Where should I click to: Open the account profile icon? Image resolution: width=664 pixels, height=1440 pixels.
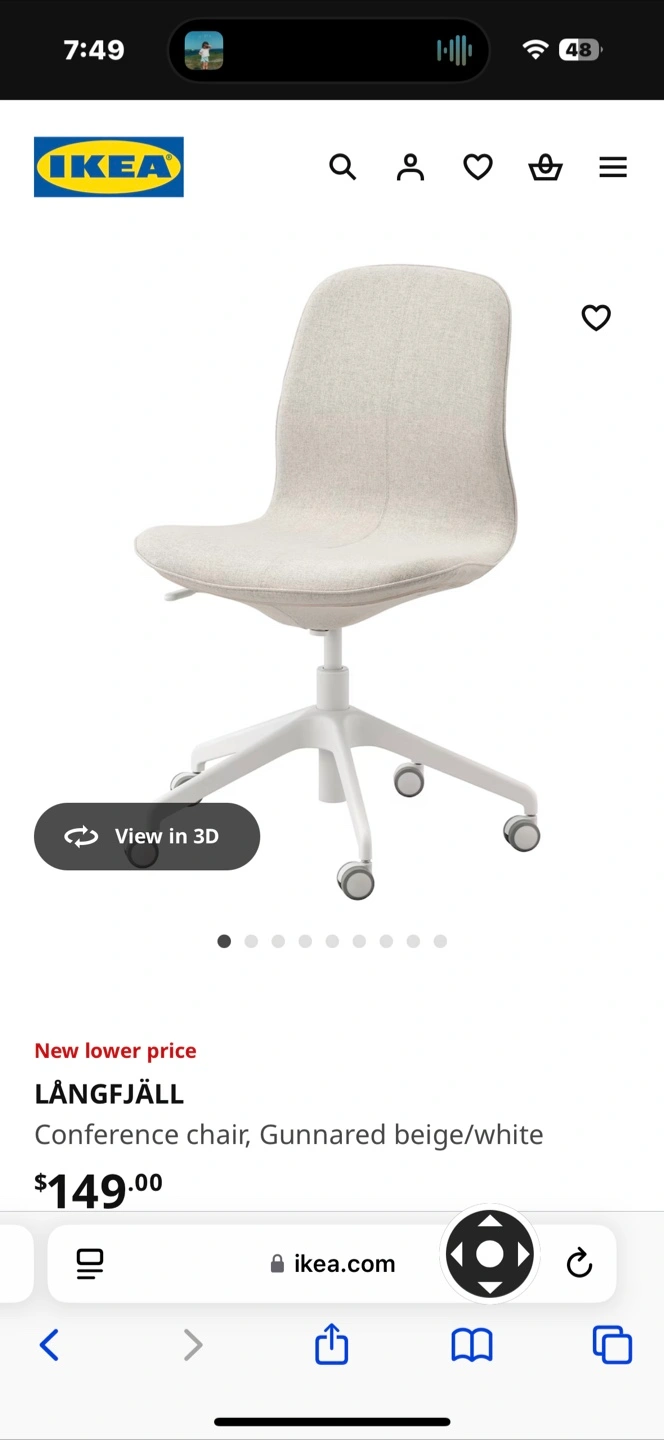410,167
